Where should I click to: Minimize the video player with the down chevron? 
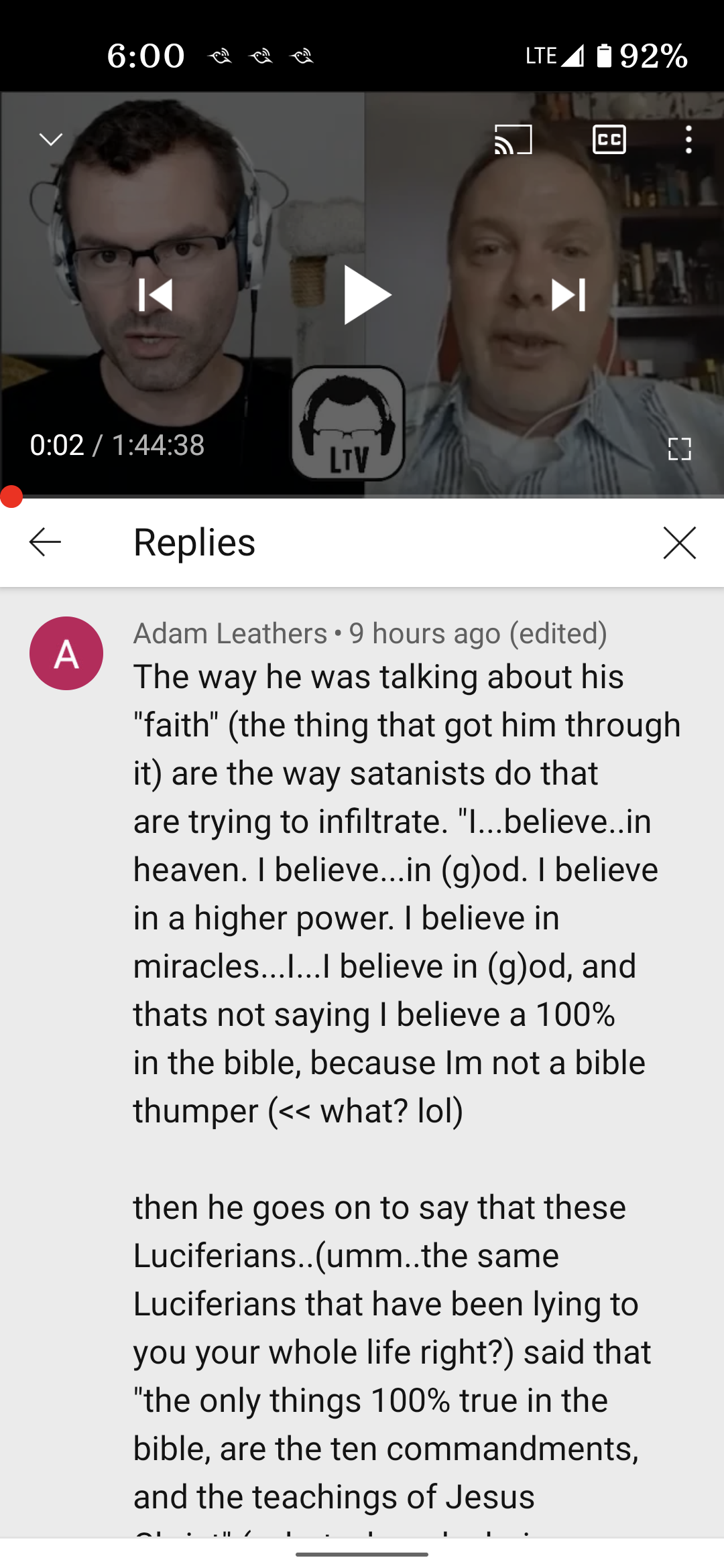pyautogui.click(x=51, y=139)
